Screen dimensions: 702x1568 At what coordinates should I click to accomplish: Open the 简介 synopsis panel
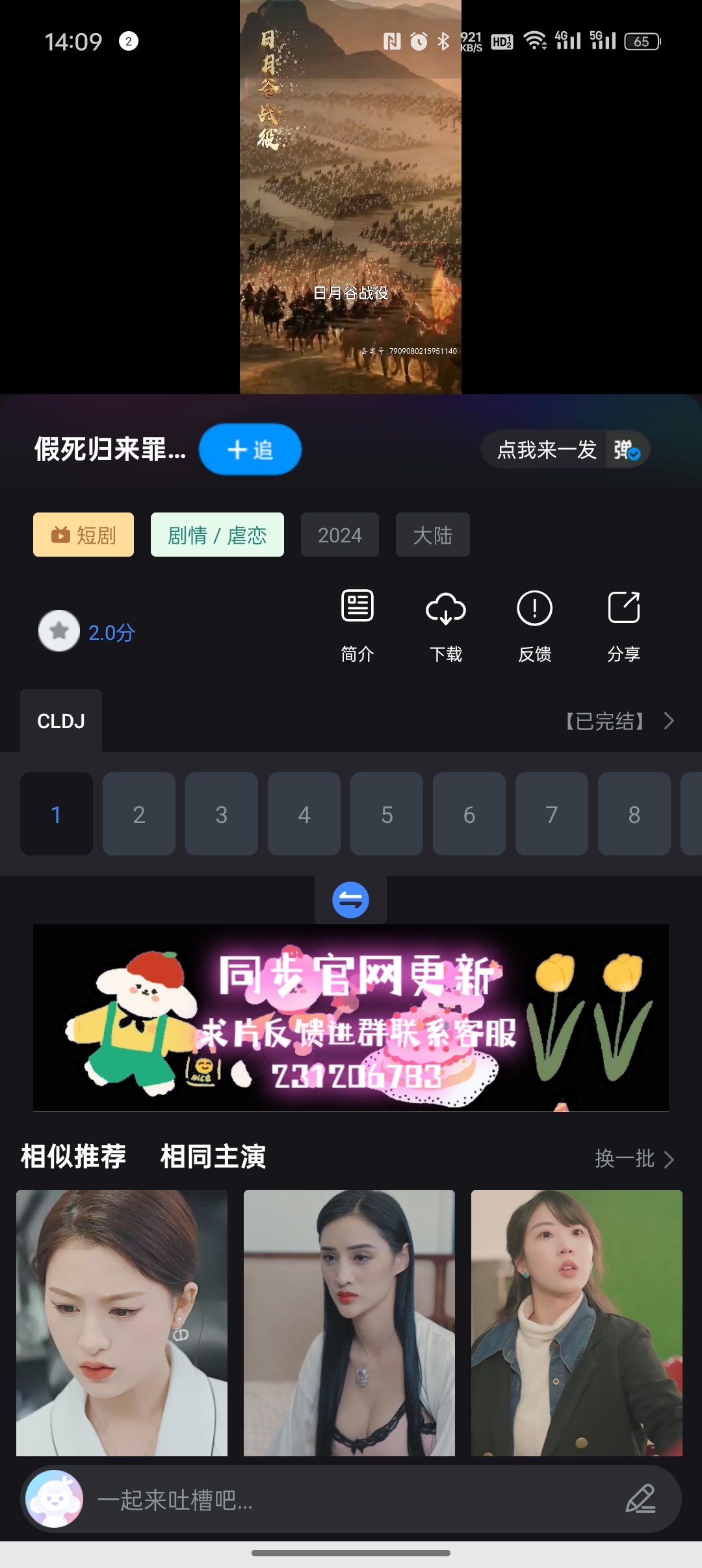(357, 624)
